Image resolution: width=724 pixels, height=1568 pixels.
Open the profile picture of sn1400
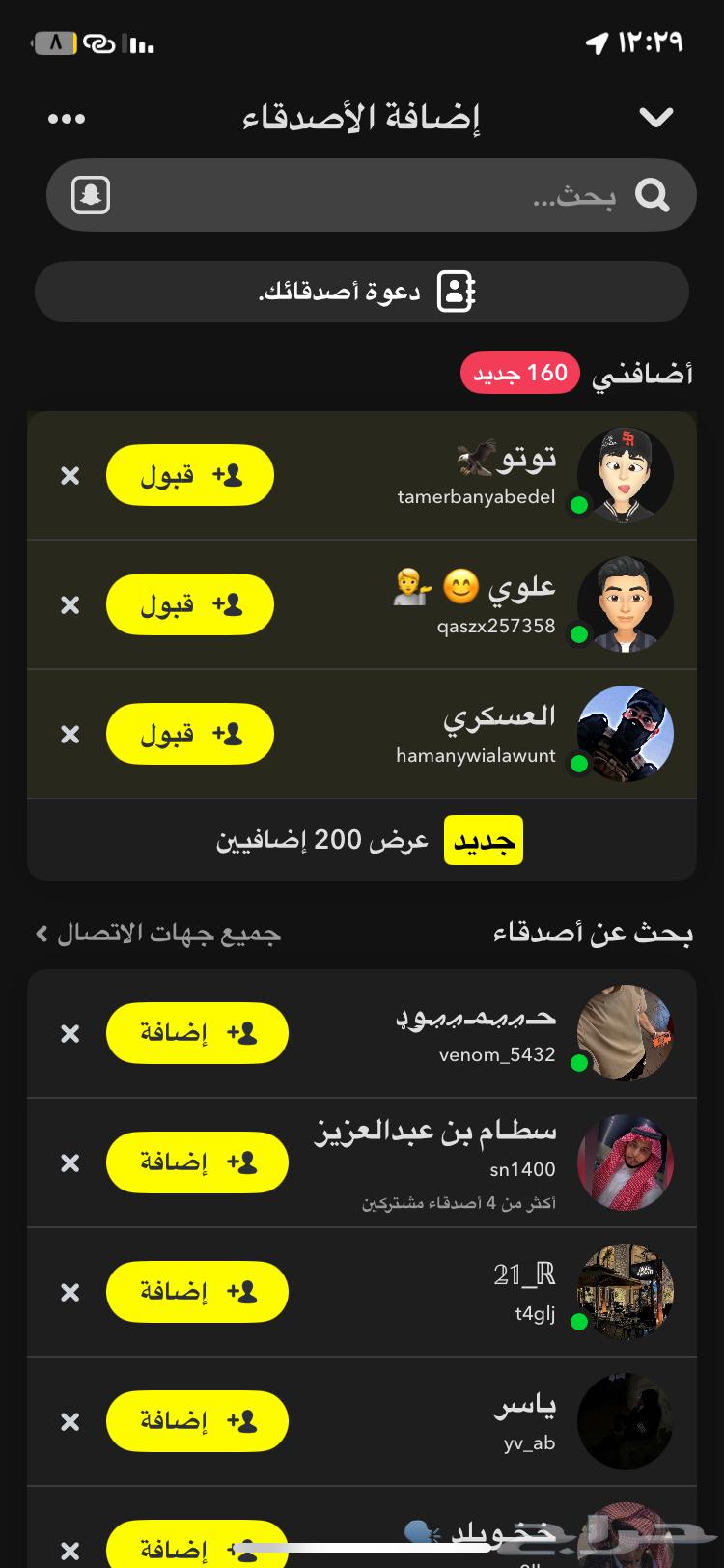(x=625, y=1162)
